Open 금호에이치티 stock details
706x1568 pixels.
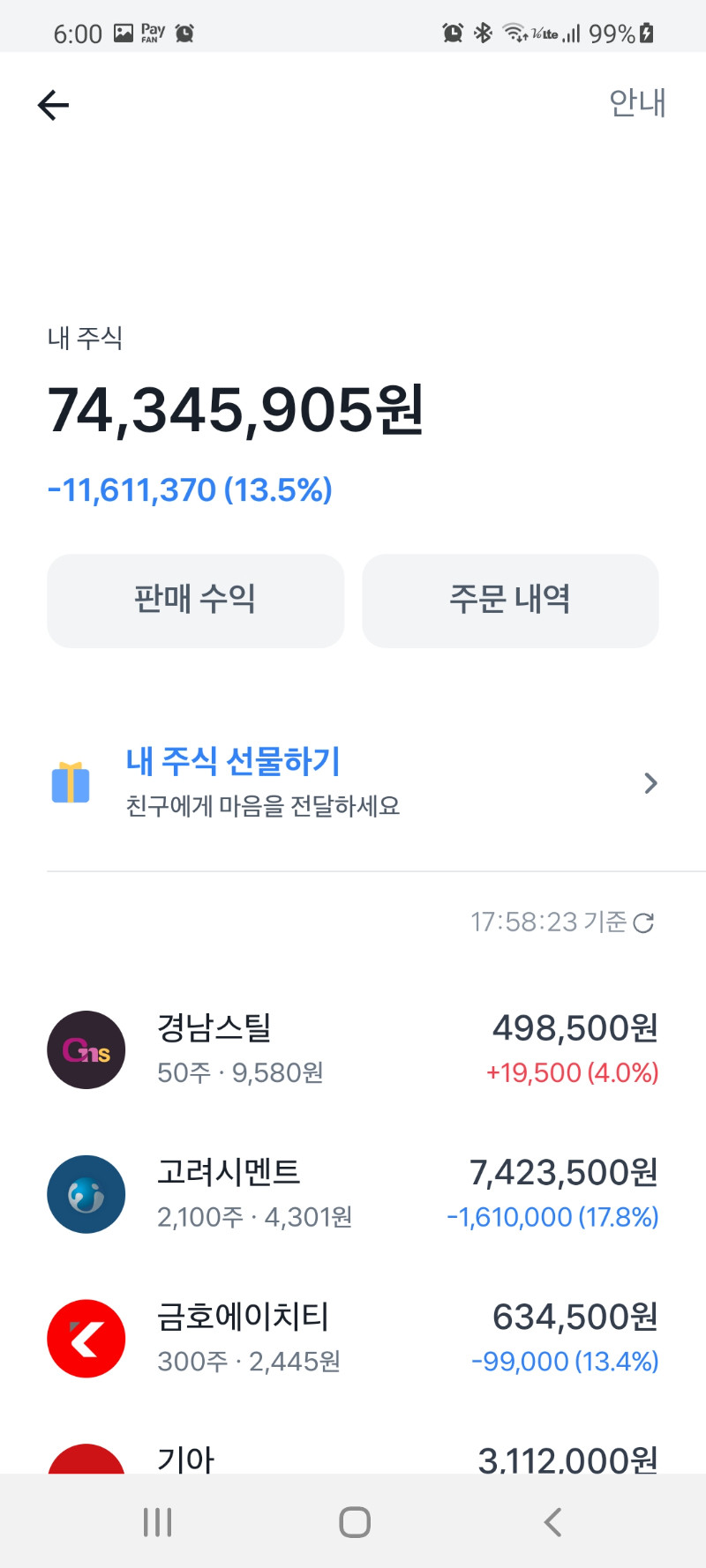coord(353,1339)
